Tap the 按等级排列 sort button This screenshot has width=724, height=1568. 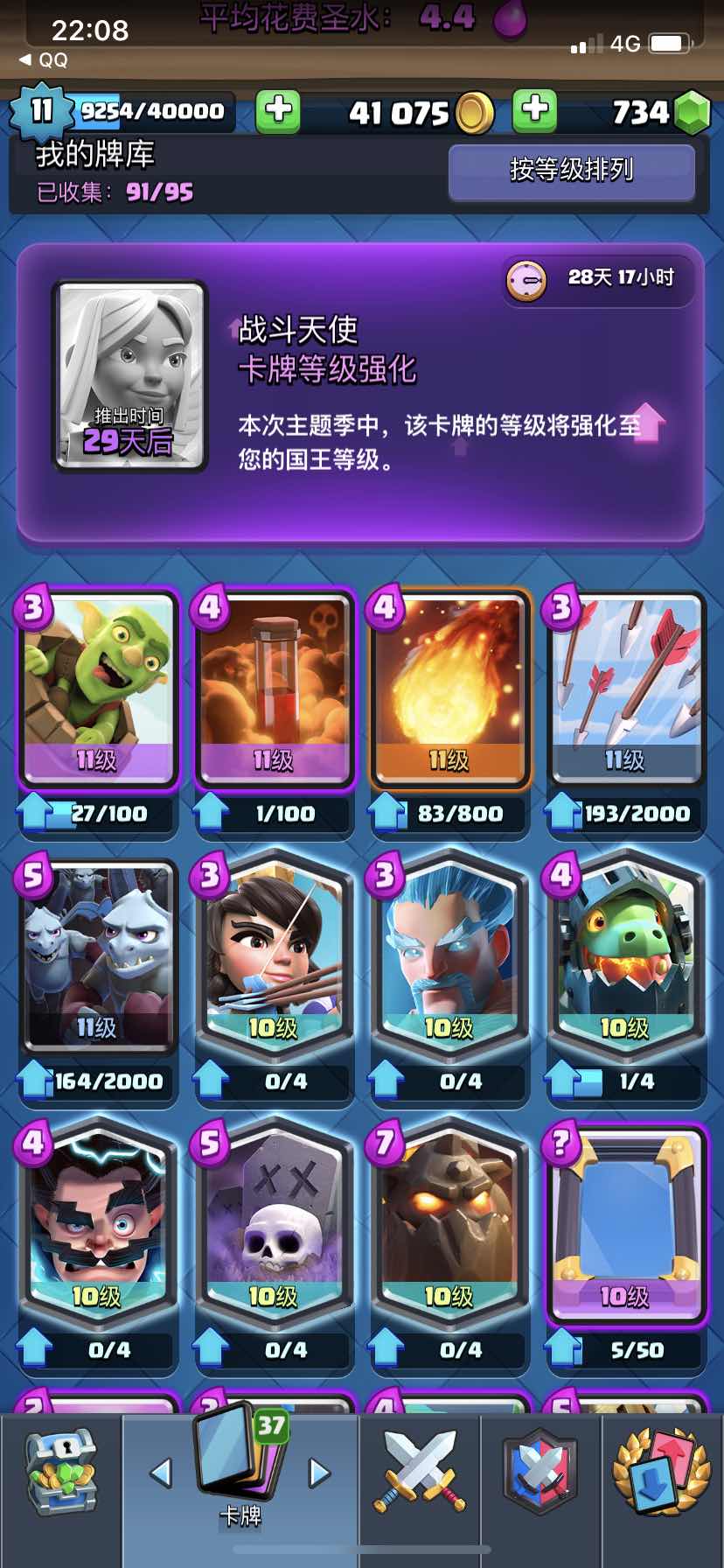[572, 171]
